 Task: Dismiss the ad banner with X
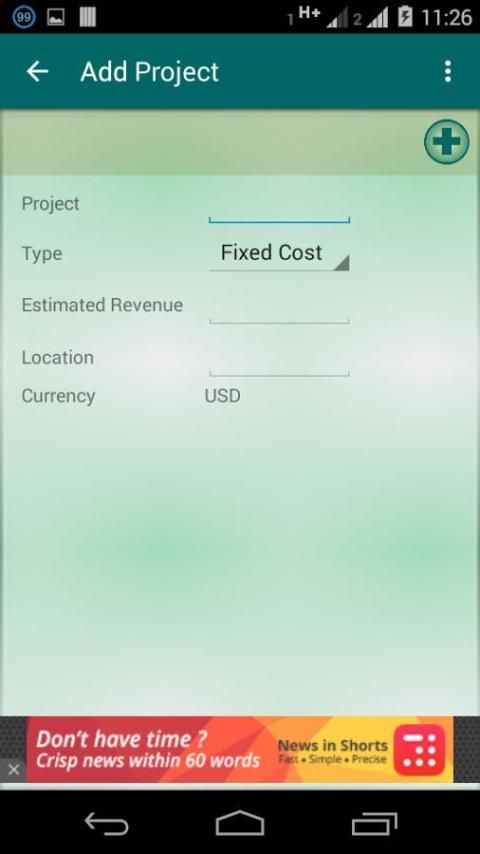click(13, 770)
